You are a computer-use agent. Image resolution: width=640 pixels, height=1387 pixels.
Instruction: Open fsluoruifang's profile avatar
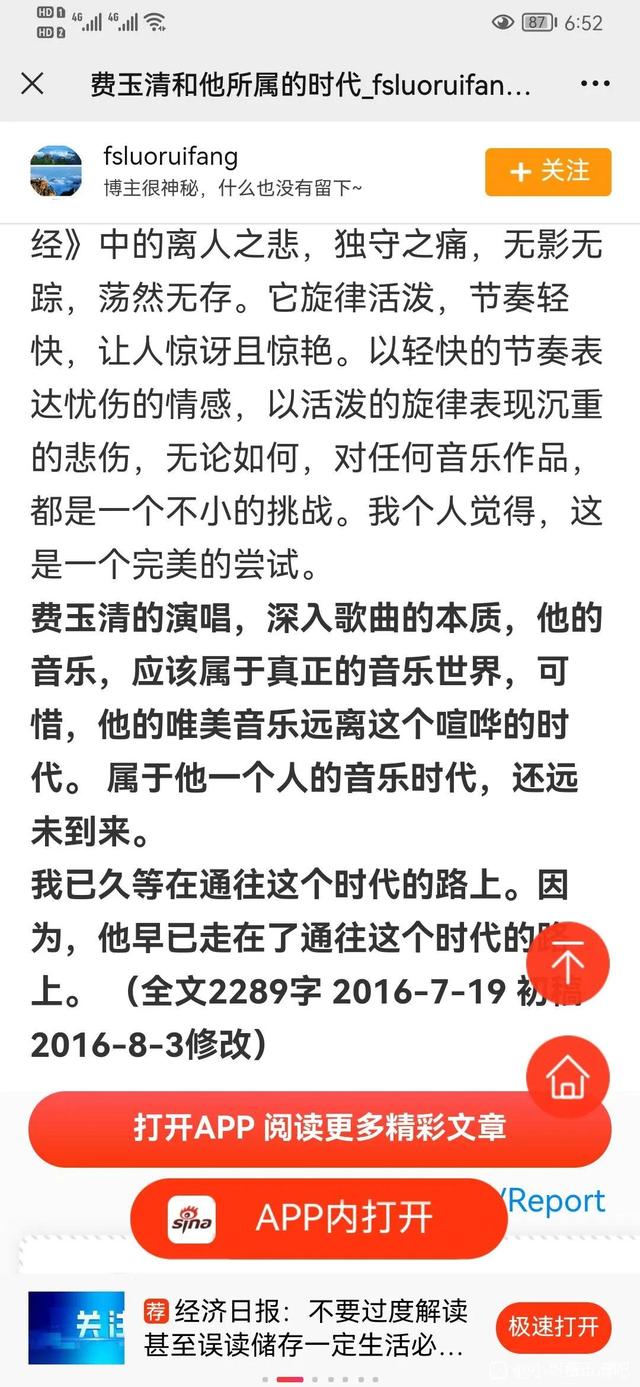pos(56,171)
